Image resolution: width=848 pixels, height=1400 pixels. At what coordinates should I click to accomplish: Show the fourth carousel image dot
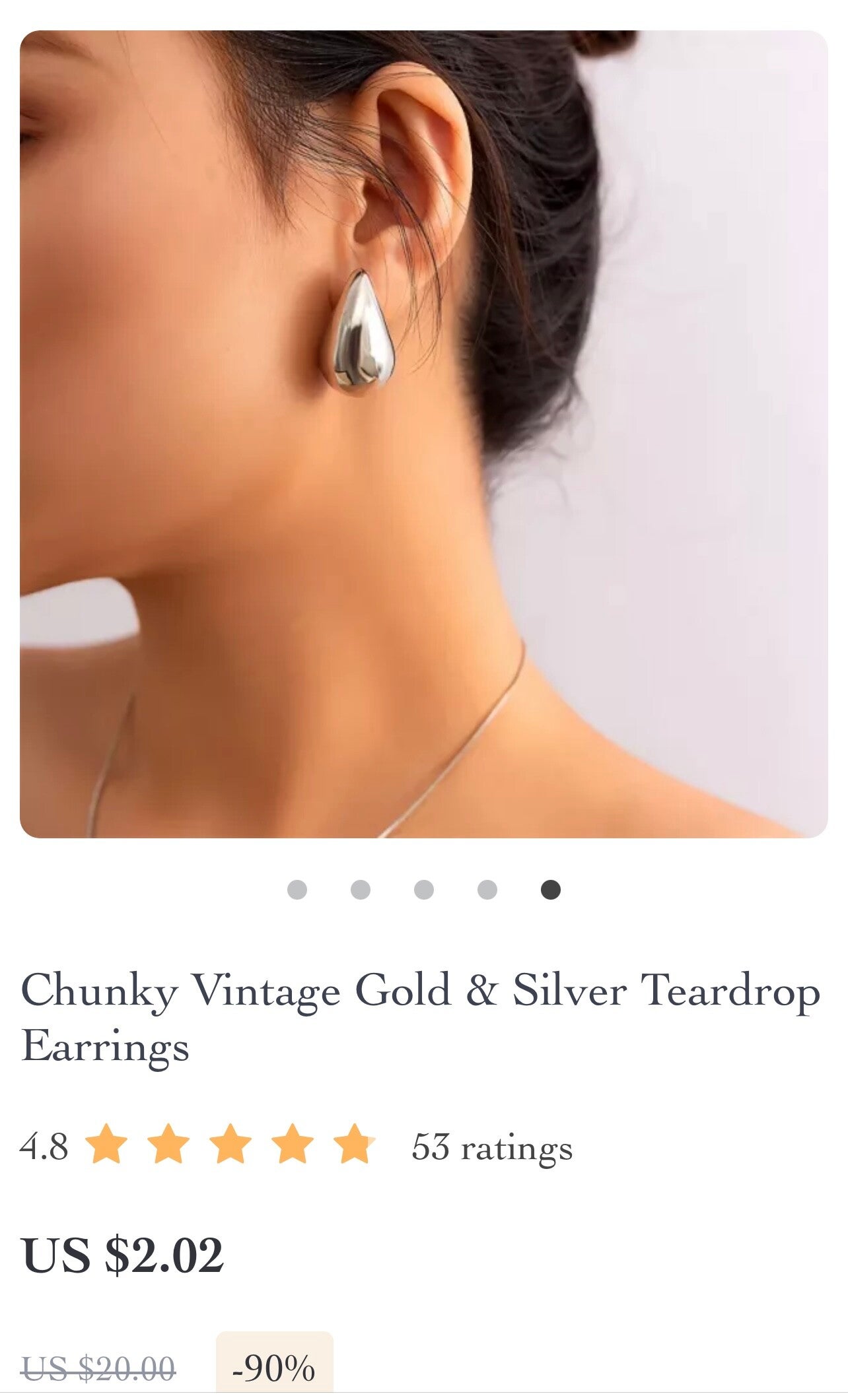487,890
